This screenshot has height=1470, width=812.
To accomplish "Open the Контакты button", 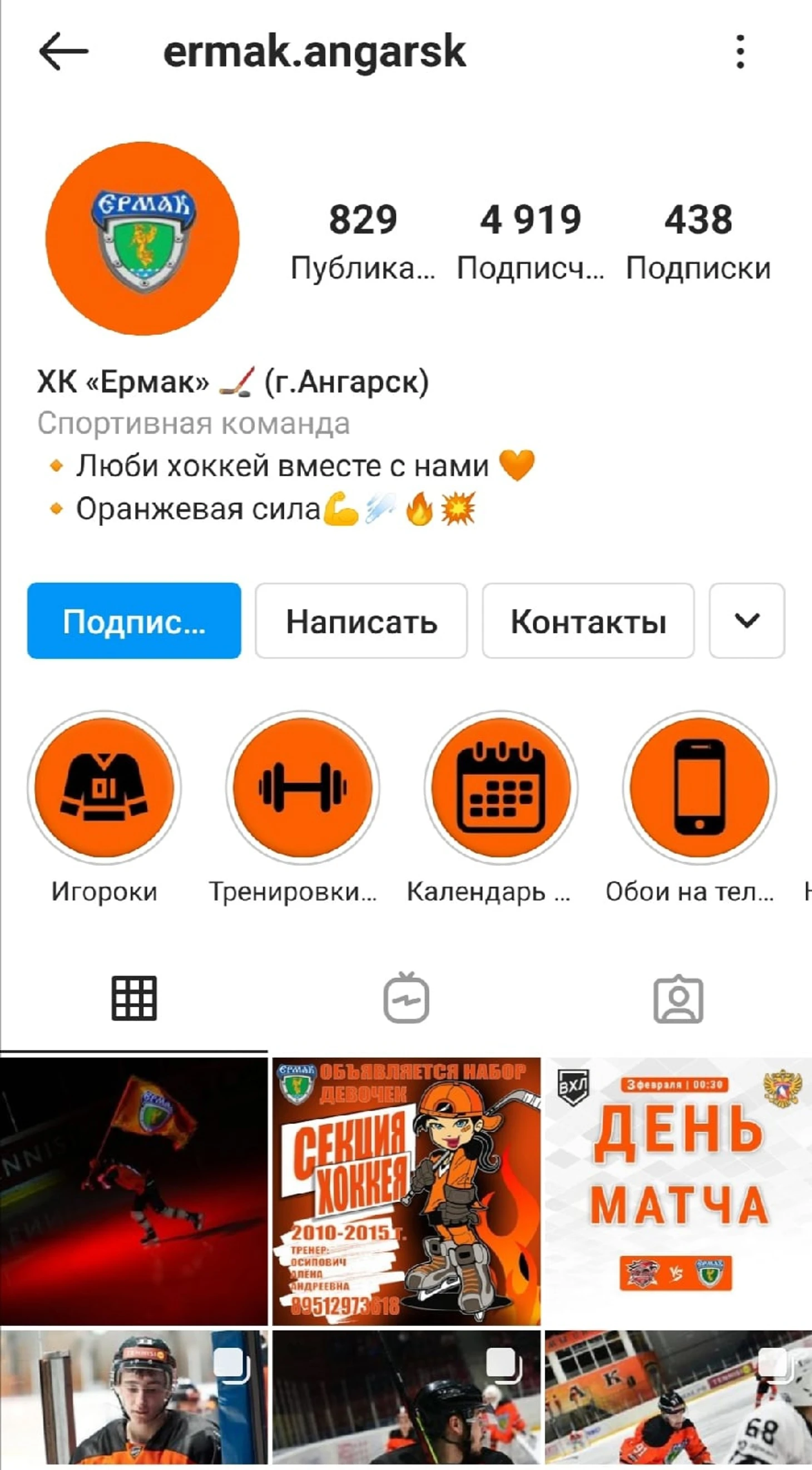I will [x=588, y=621].
